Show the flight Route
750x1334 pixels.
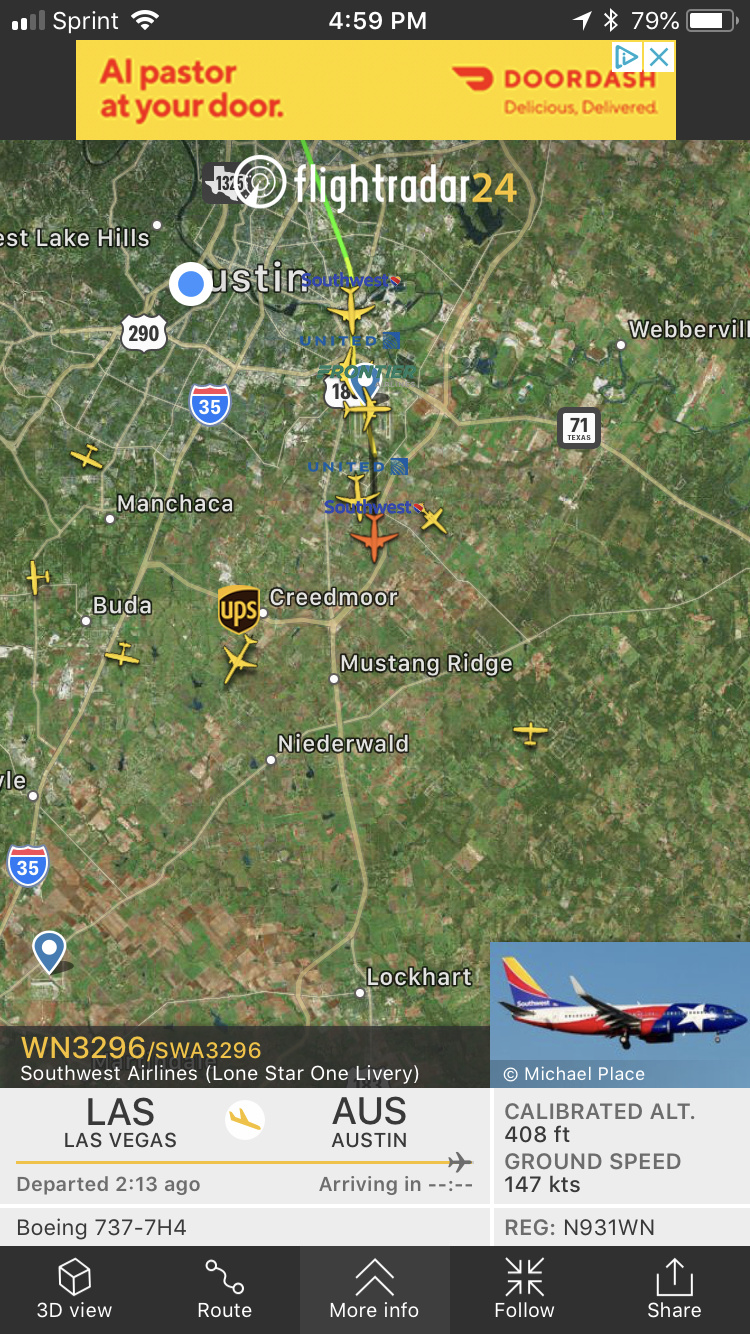pyautogui.click(x=225, y=1289)
